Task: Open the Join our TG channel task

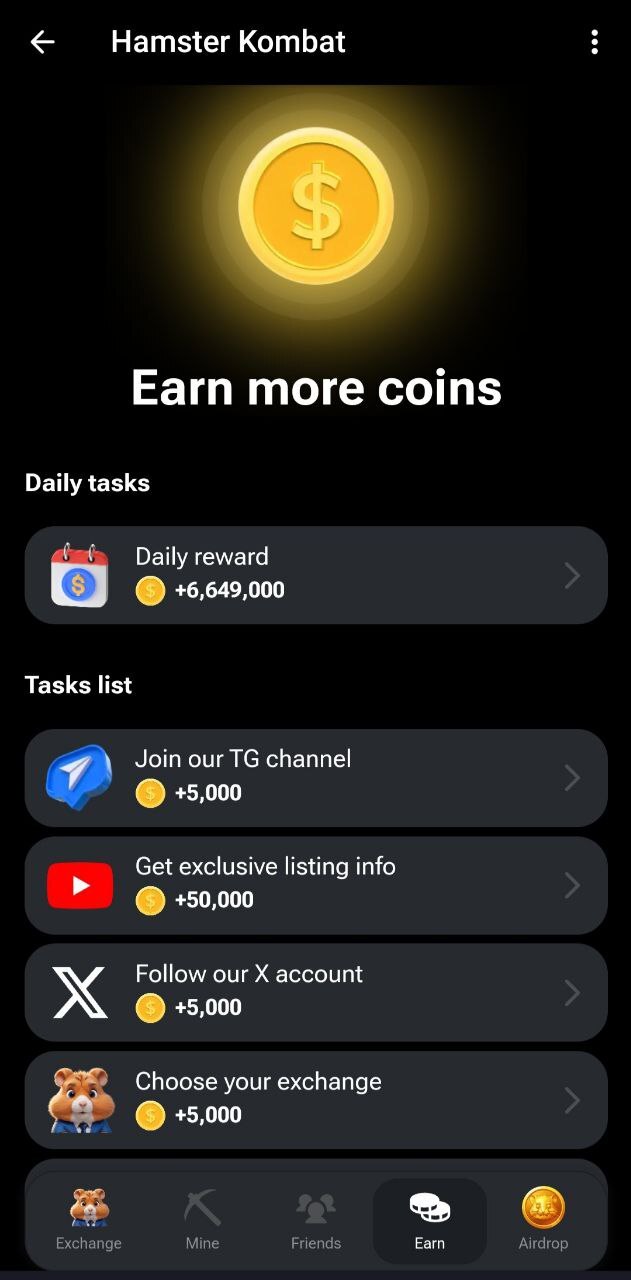Action: click(316, 778)
